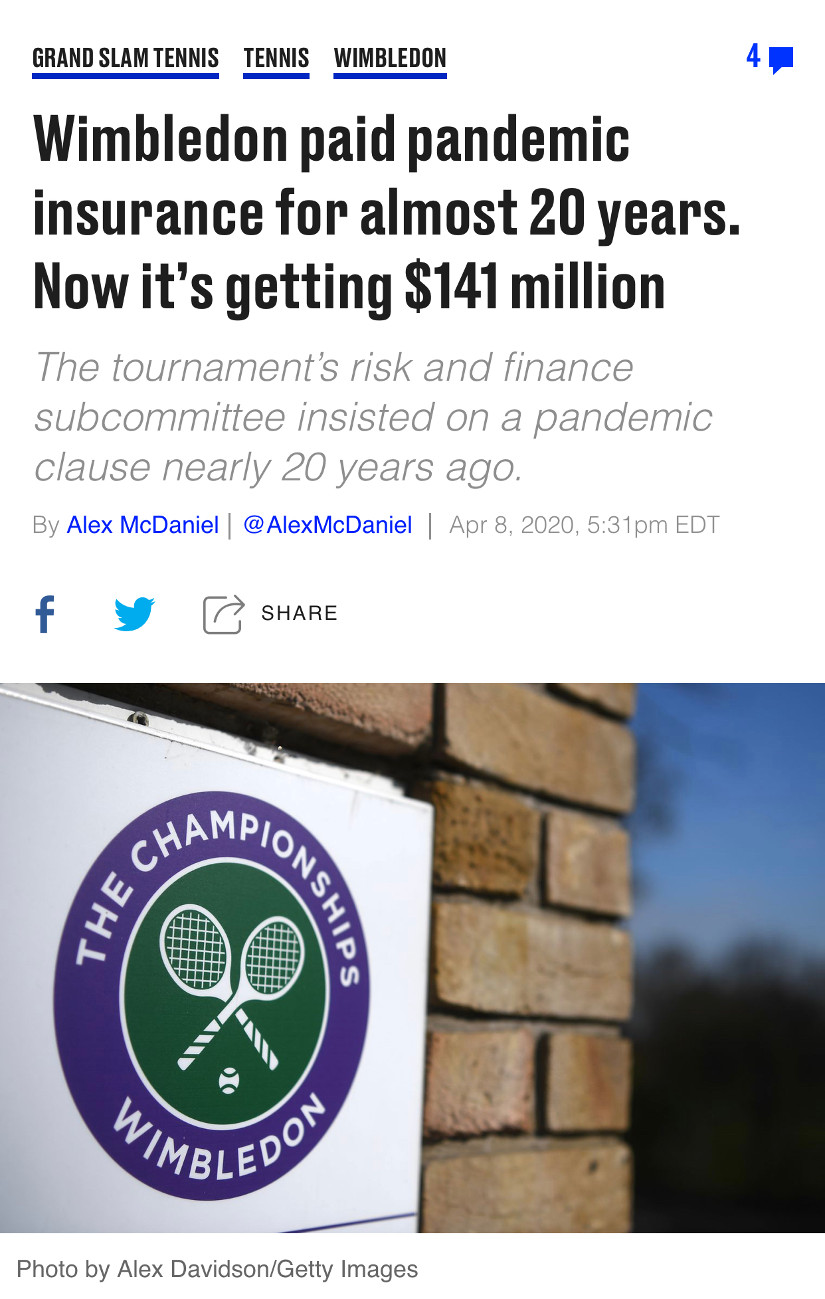This screenshot has width=825, height=1299.
Task: Open the Grand Slam Tennis category link
Action: point(125,59)
